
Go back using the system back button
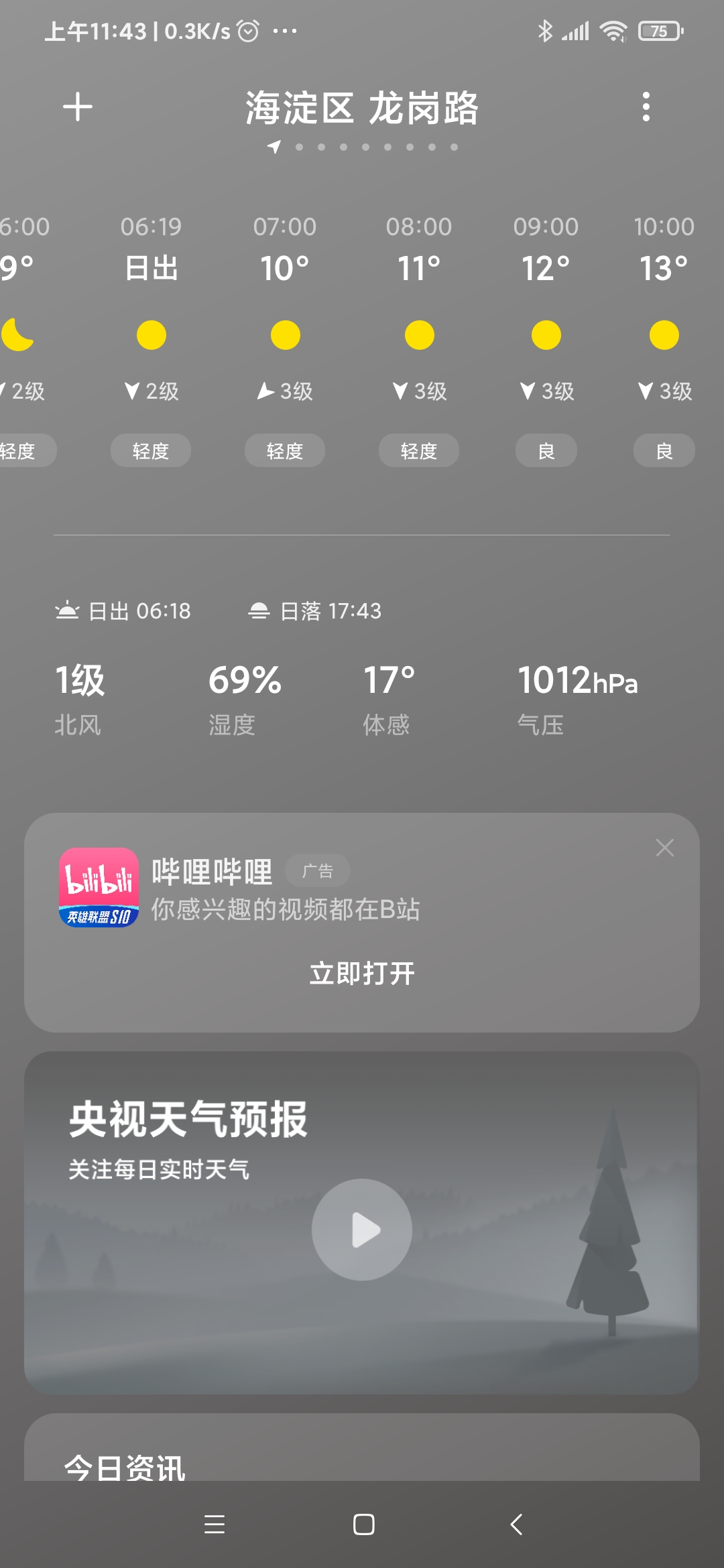[516, 1524]
